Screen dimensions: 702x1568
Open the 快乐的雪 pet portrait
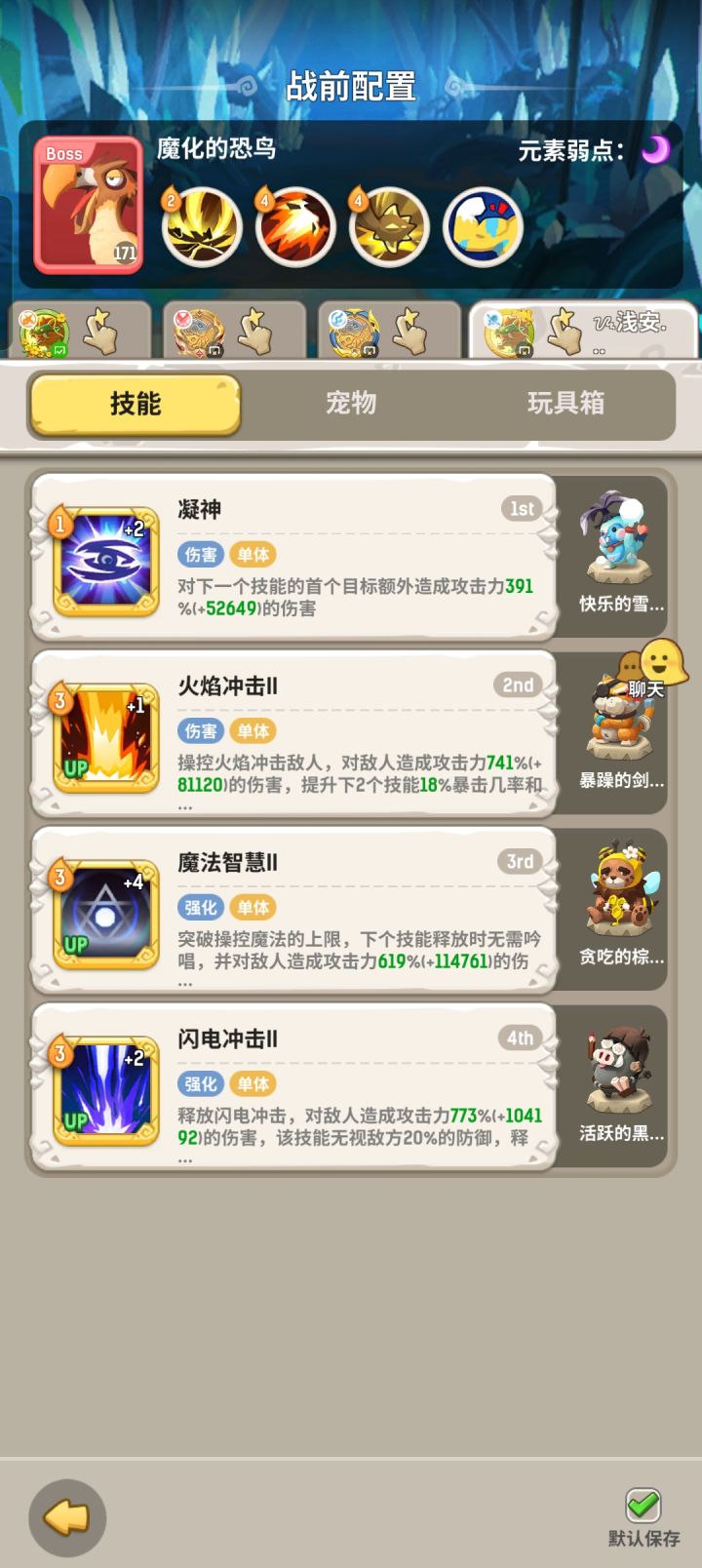tap(614, 544)
